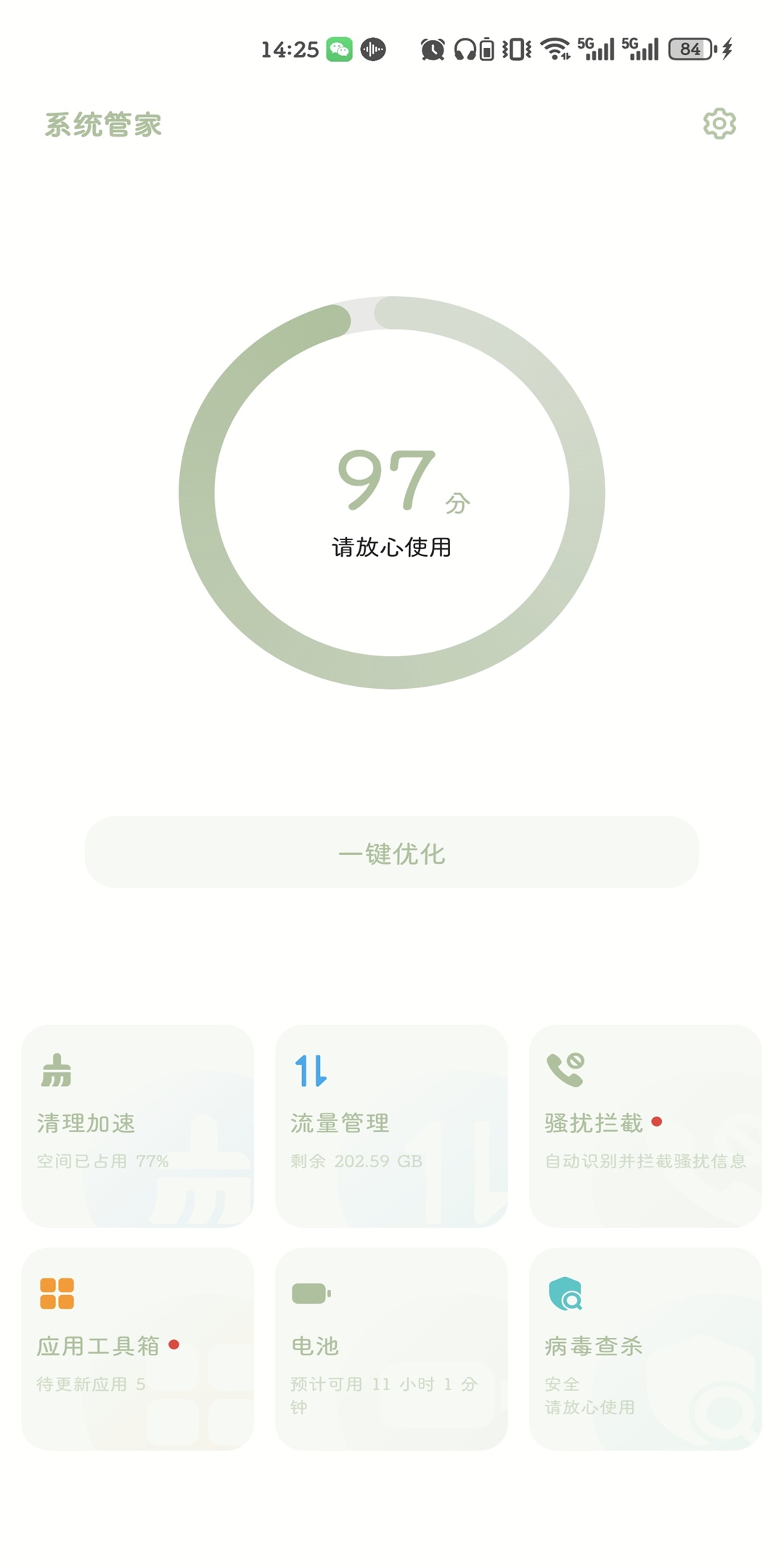Open the 骚扰拦截 card

tap(645, 1126)
